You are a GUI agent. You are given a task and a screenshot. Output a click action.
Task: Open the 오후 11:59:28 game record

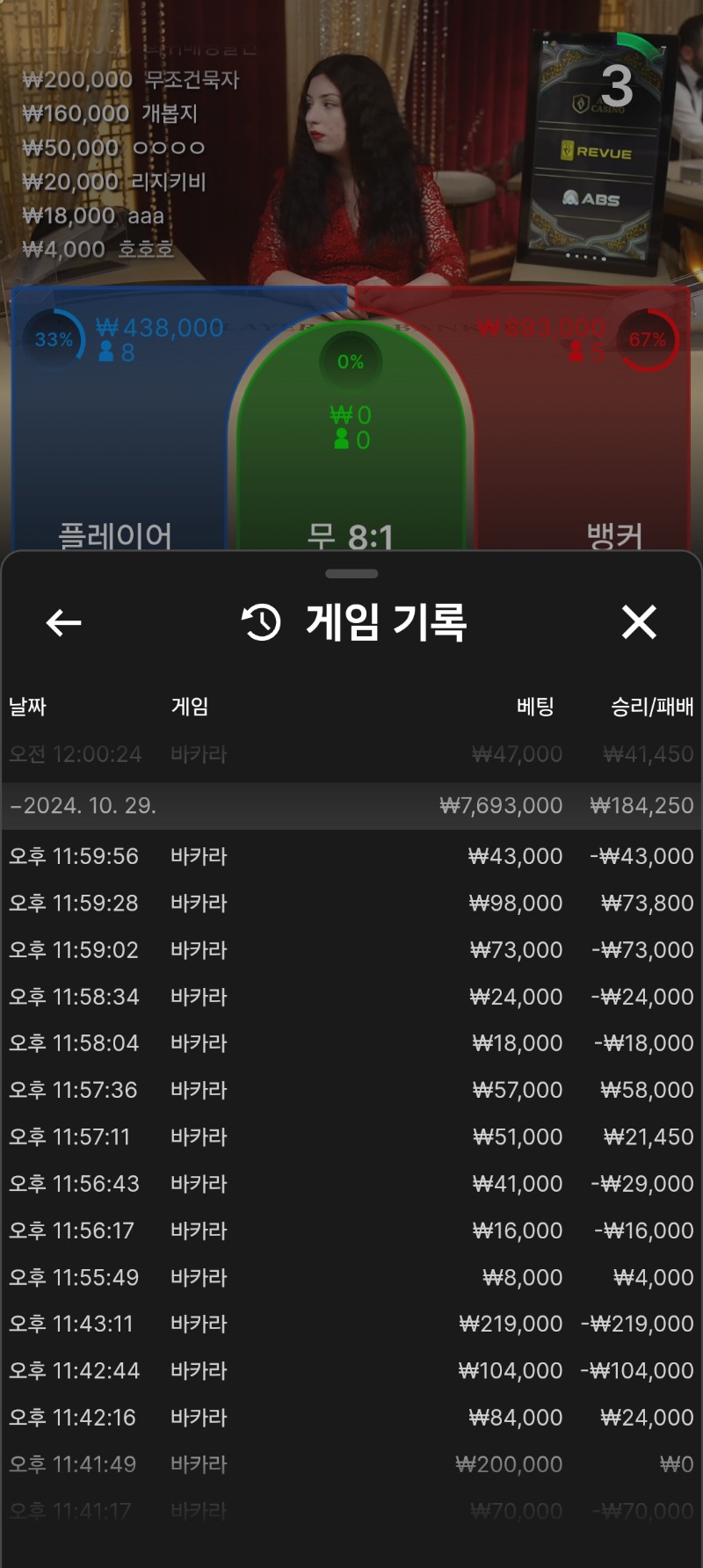(x=351, y=903)
